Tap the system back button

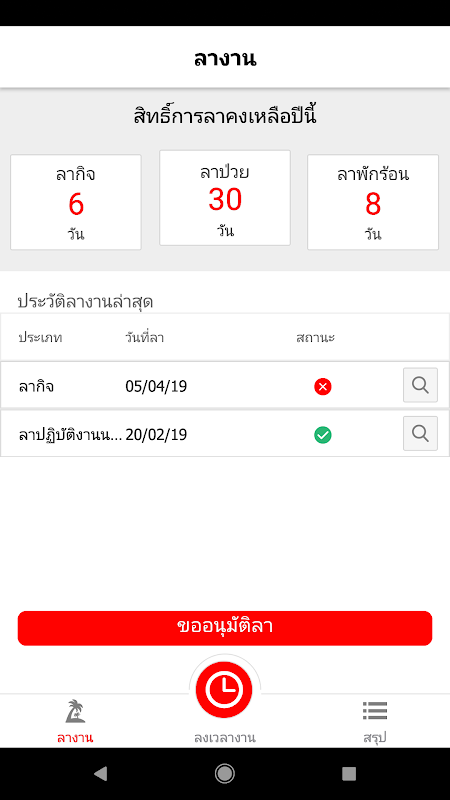[101, 774]
